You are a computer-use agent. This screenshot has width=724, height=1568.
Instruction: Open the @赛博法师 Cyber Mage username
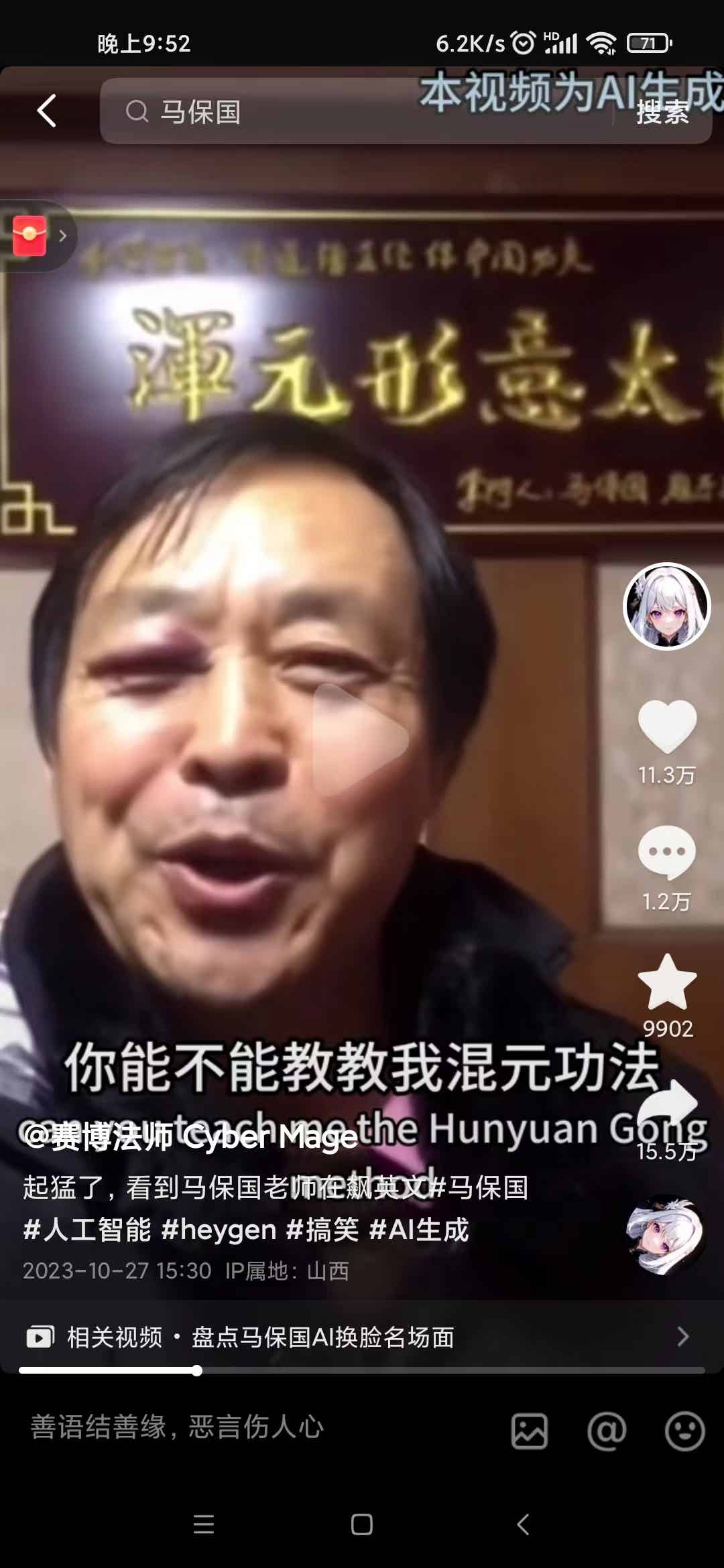pos(191,1136)
